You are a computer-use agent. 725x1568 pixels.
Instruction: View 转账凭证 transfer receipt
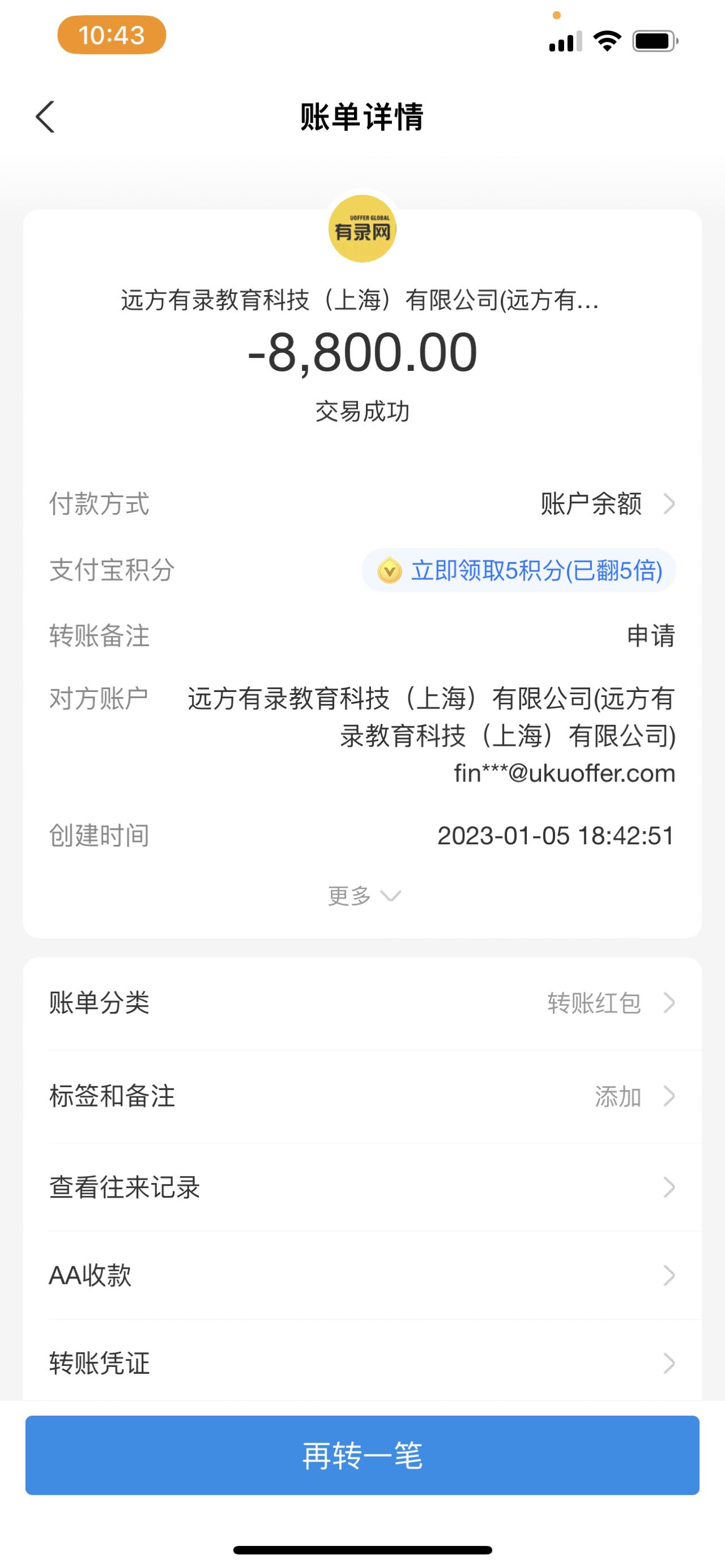[x=362, y=1364]
